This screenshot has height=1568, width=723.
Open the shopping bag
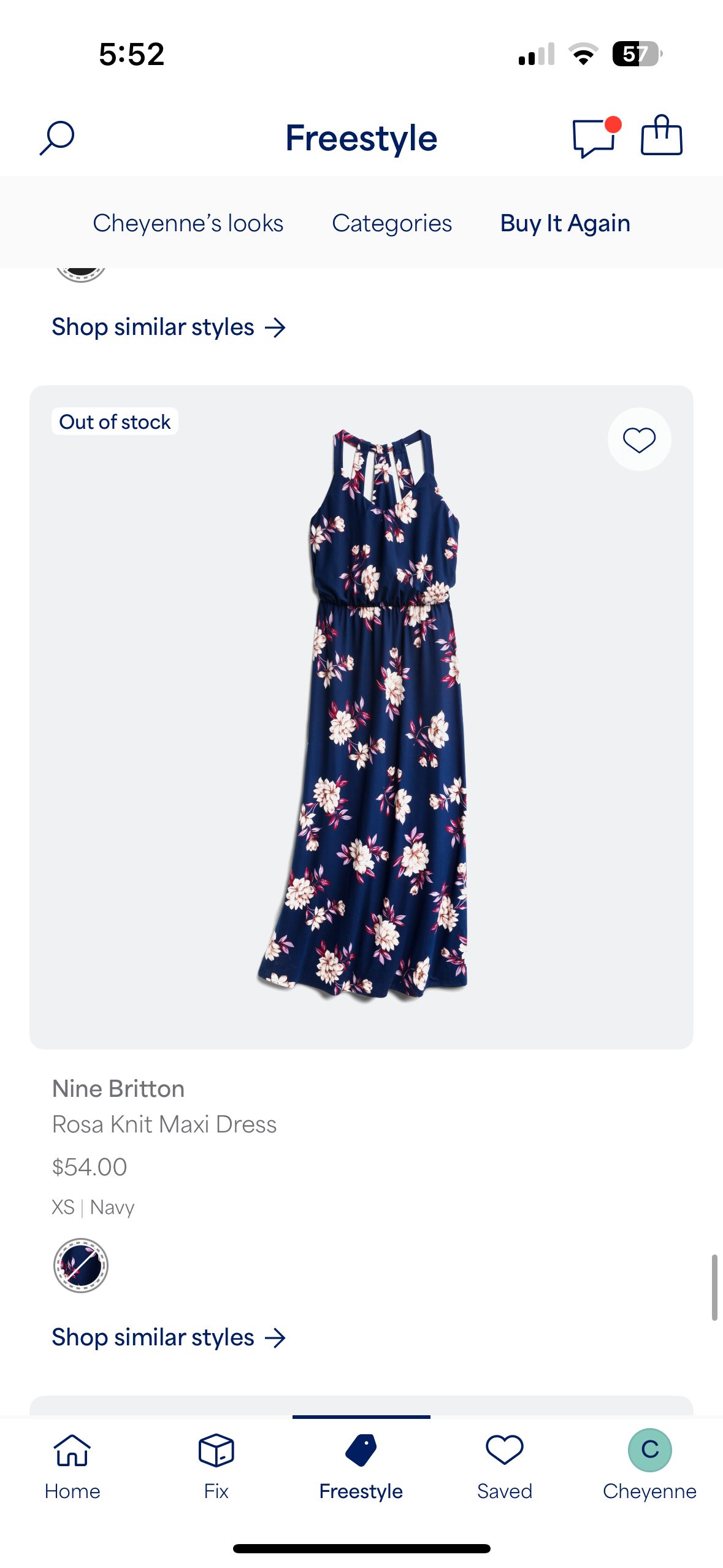tap(661, 136)
